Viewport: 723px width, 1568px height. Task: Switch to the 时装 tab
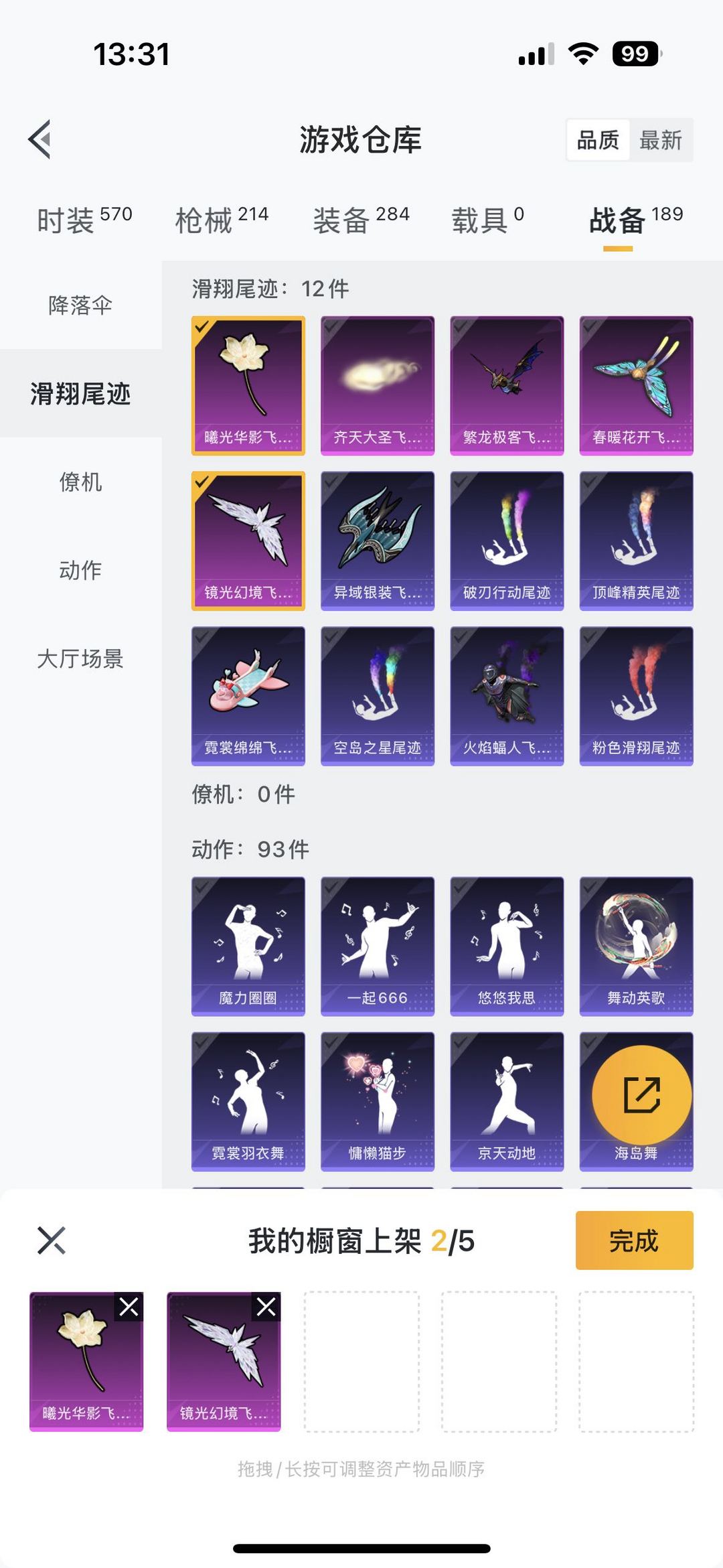pos(84,220)
